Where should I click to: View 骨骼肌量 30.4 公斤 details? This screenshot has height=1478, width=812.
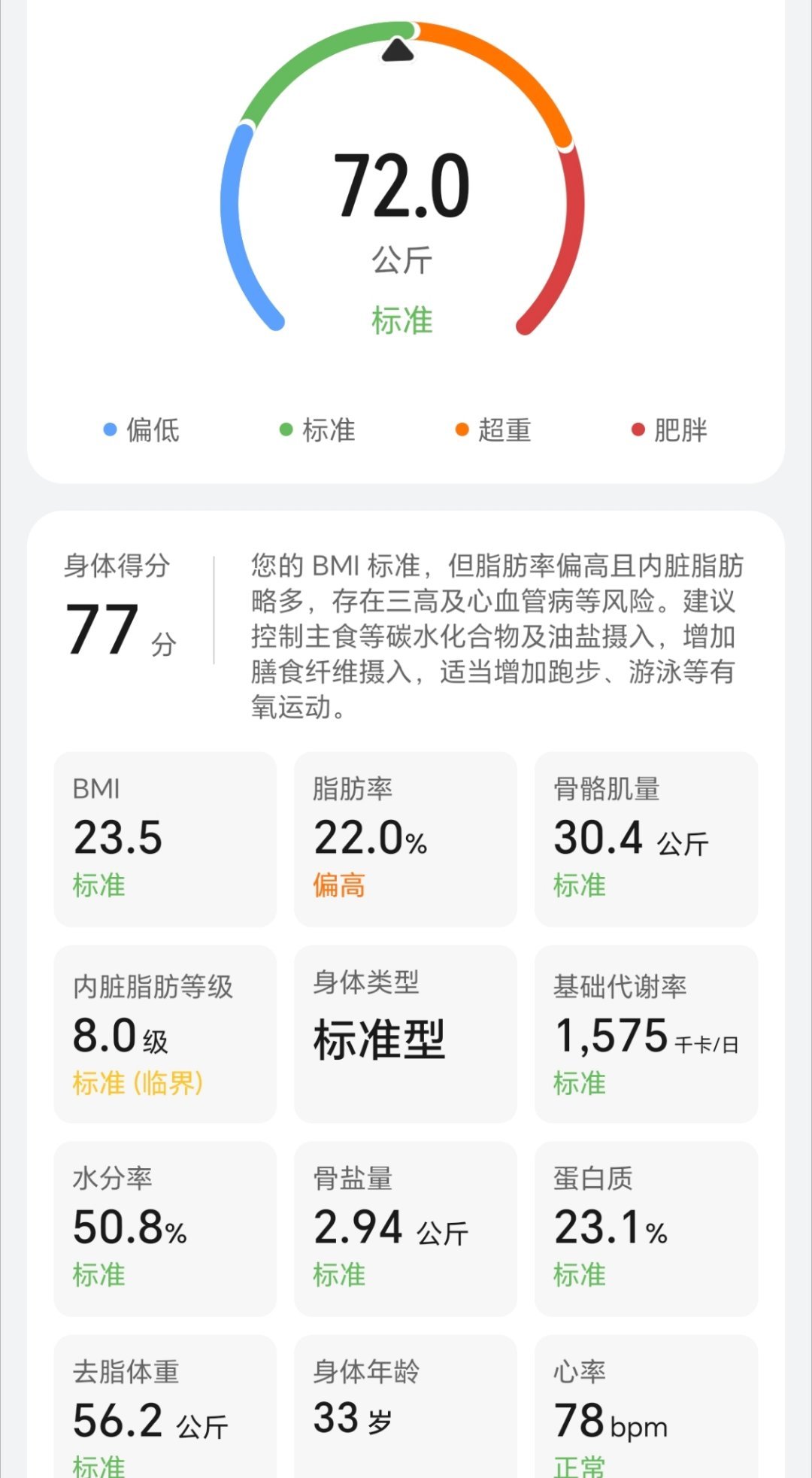(x=646, y=839)
